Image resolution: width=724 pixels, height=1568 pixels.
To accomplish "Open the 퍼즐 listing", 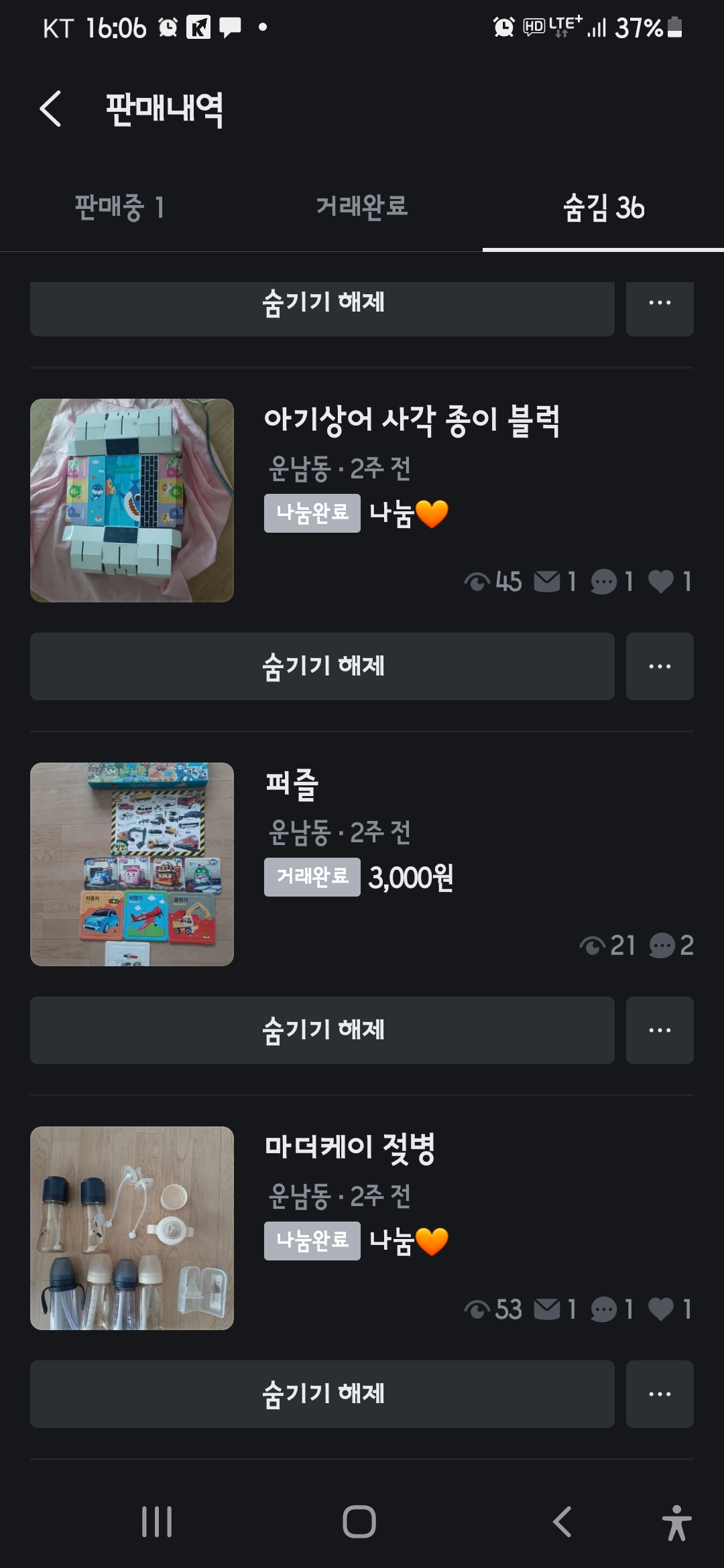I will [x=292, y=785].
